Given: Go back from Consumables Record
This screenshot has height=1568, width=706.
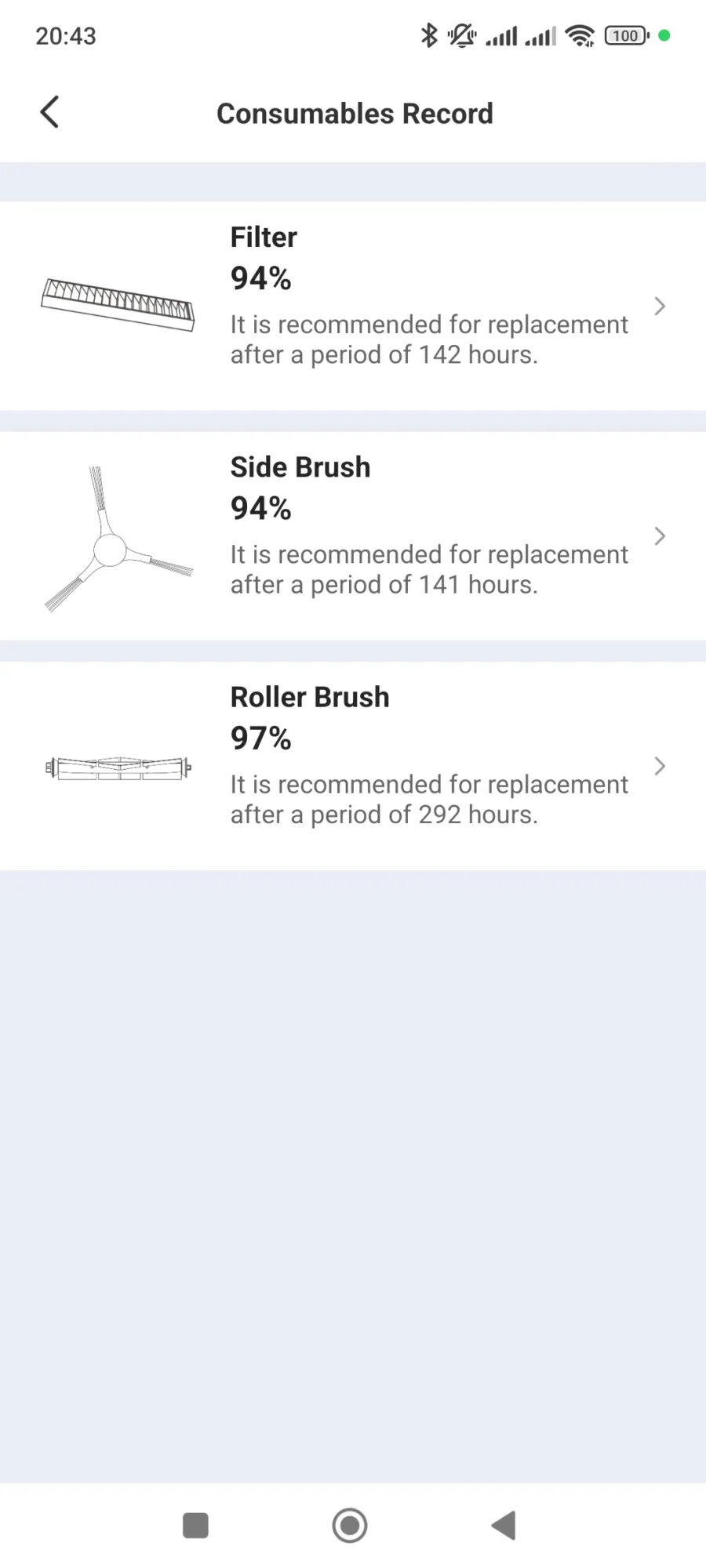Looking at the screenshot, I should [x=49, y=112].
